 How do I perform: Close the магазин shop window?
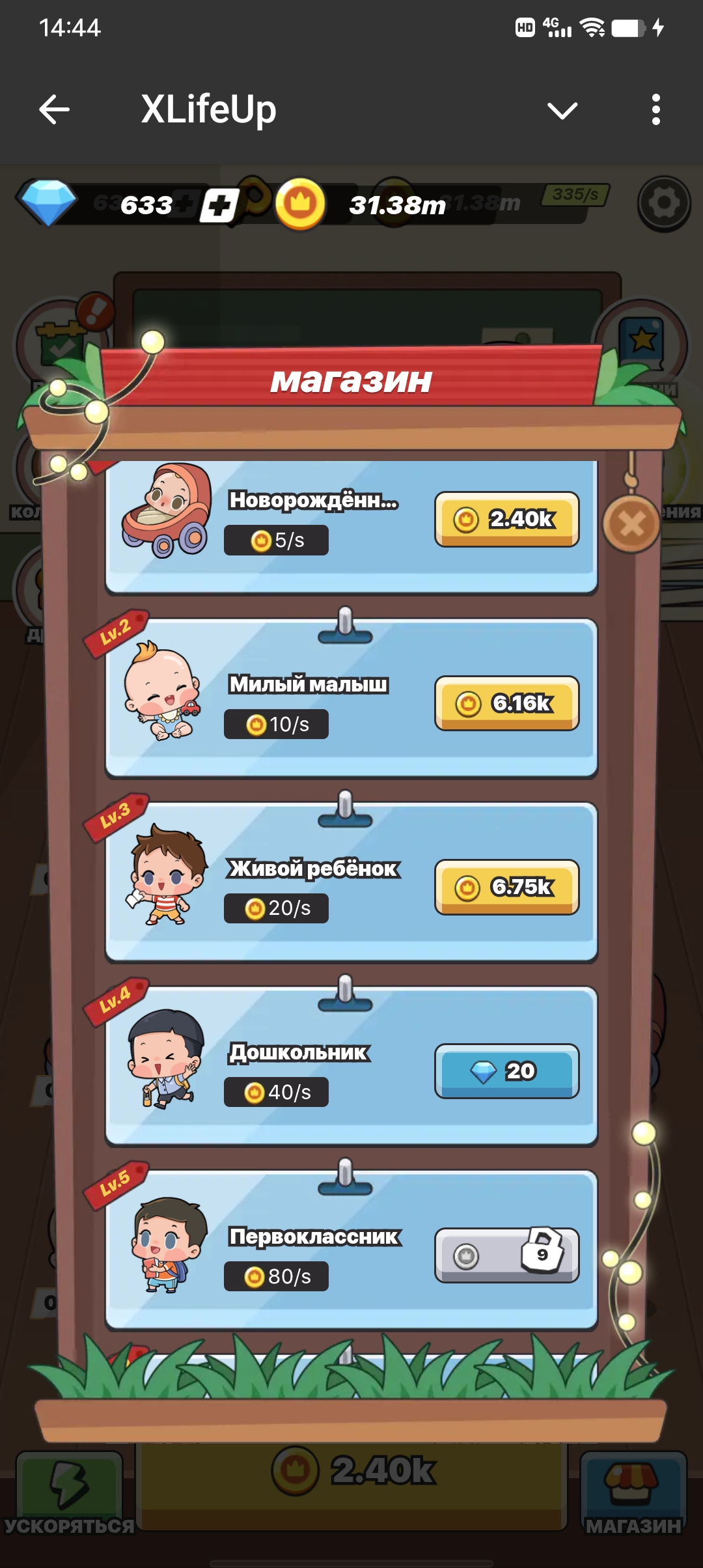click(x=631, y=524)
